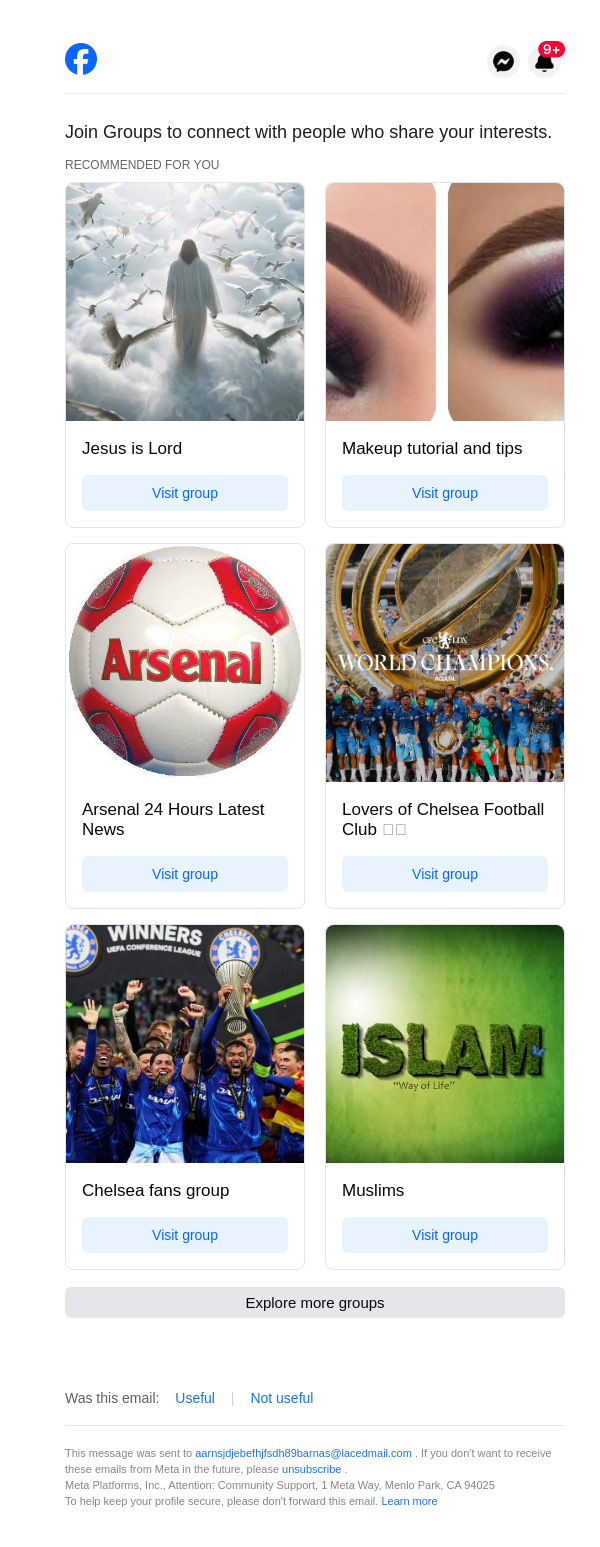
Task: Unsubscribe from Meta emails
Action: pos(311,1469)
